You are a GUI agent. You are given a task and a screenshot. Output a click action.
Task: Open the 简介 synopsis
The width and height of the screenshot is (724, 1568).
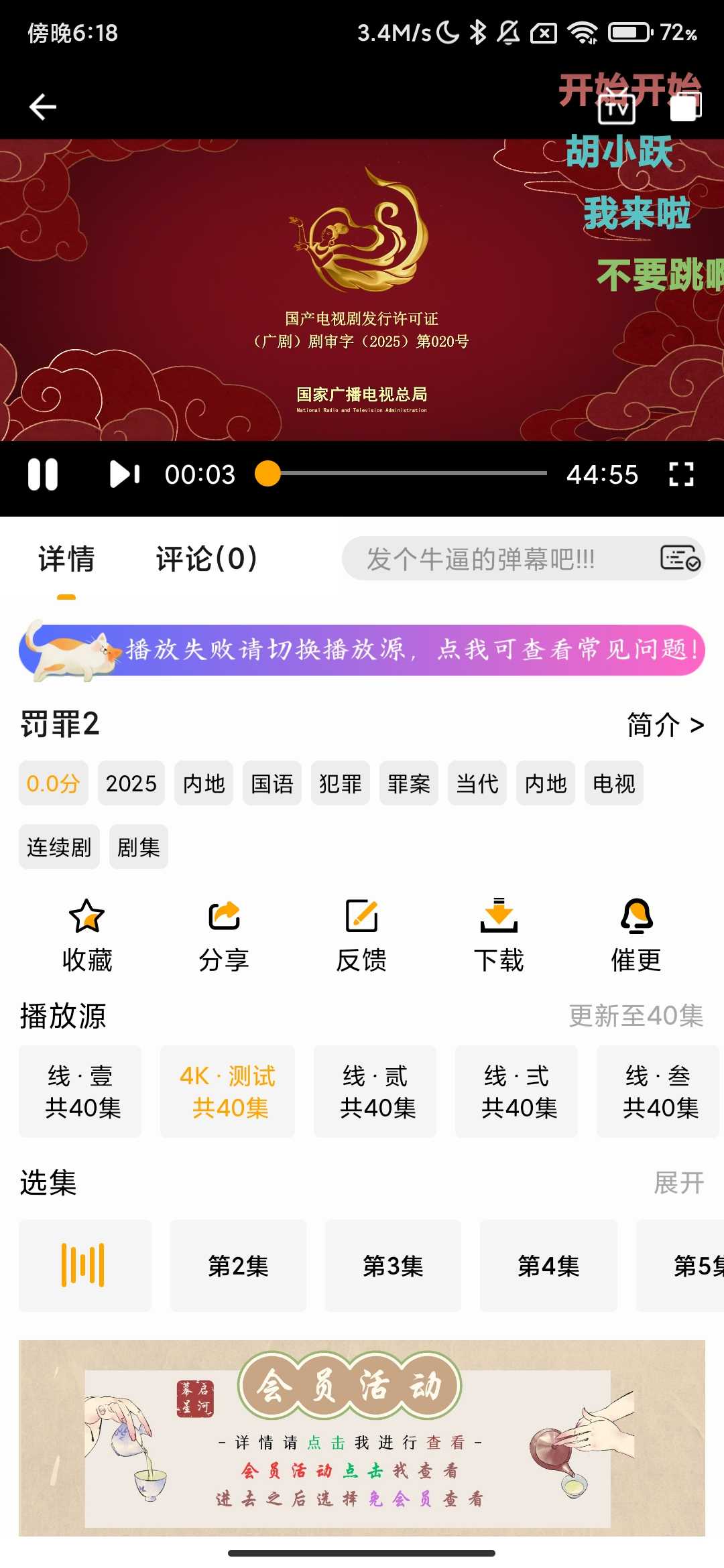(x=665, y=725)
